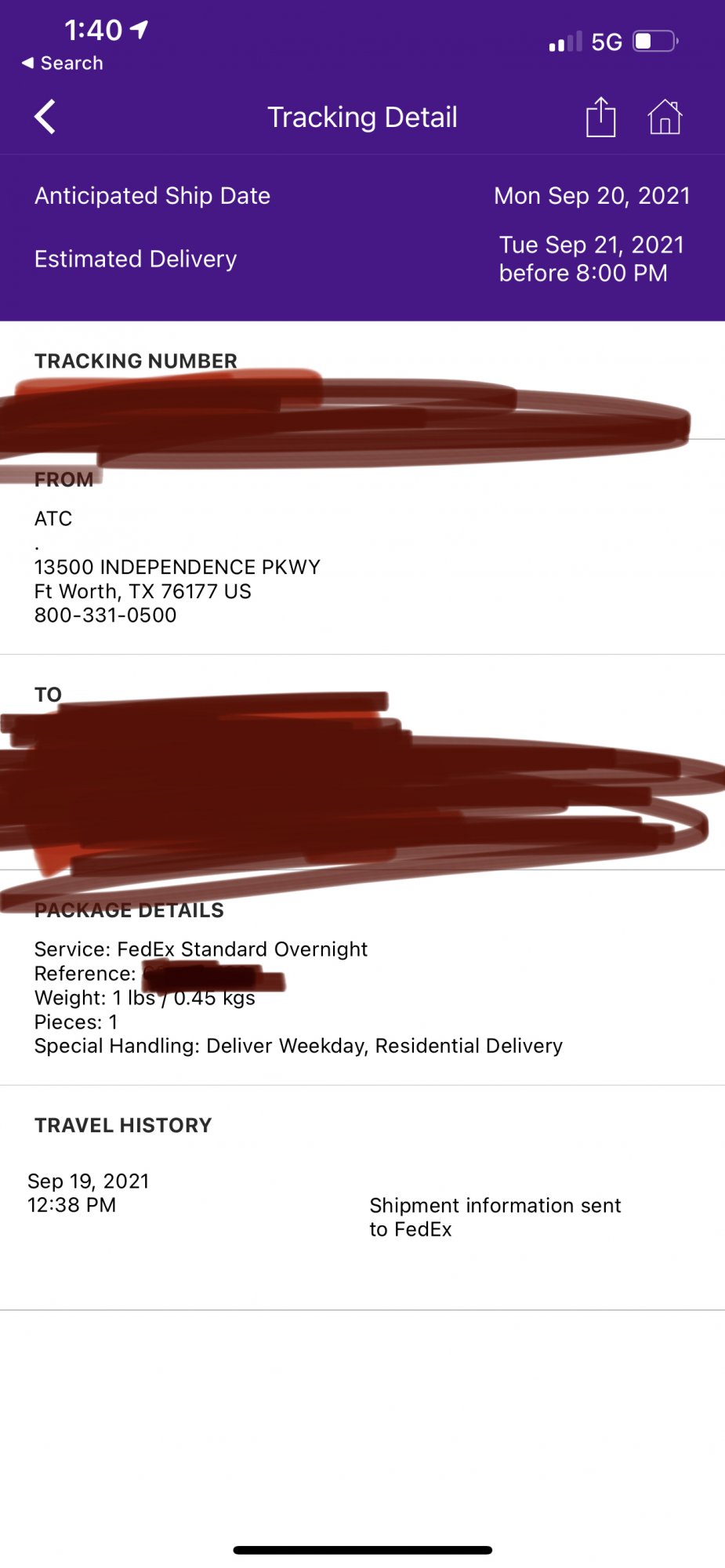Share this tracking detail

click(600, 118)
